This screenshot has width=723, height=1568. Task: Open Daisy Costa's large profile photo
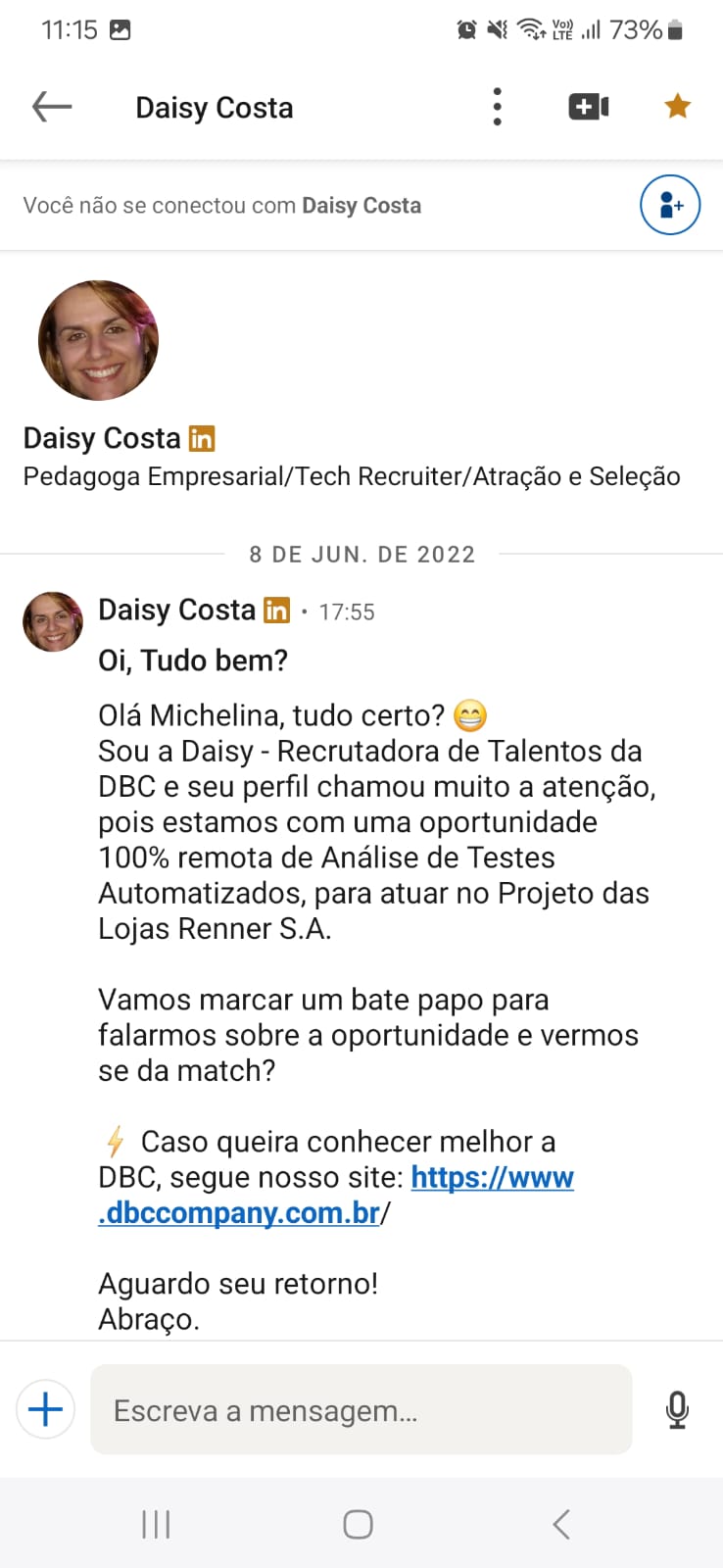98,340
